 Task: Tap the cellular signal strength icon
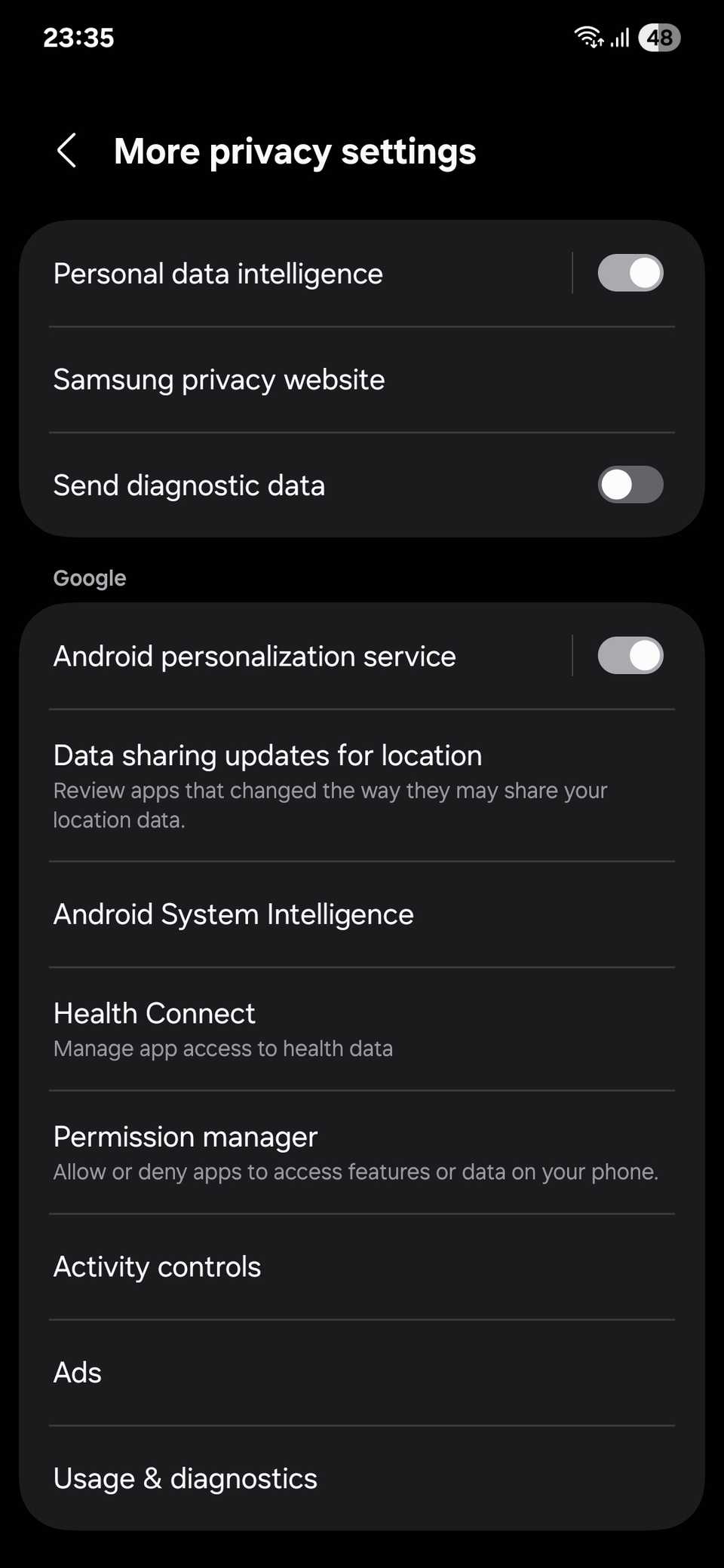pyautogui.click(x=618, y=36)
